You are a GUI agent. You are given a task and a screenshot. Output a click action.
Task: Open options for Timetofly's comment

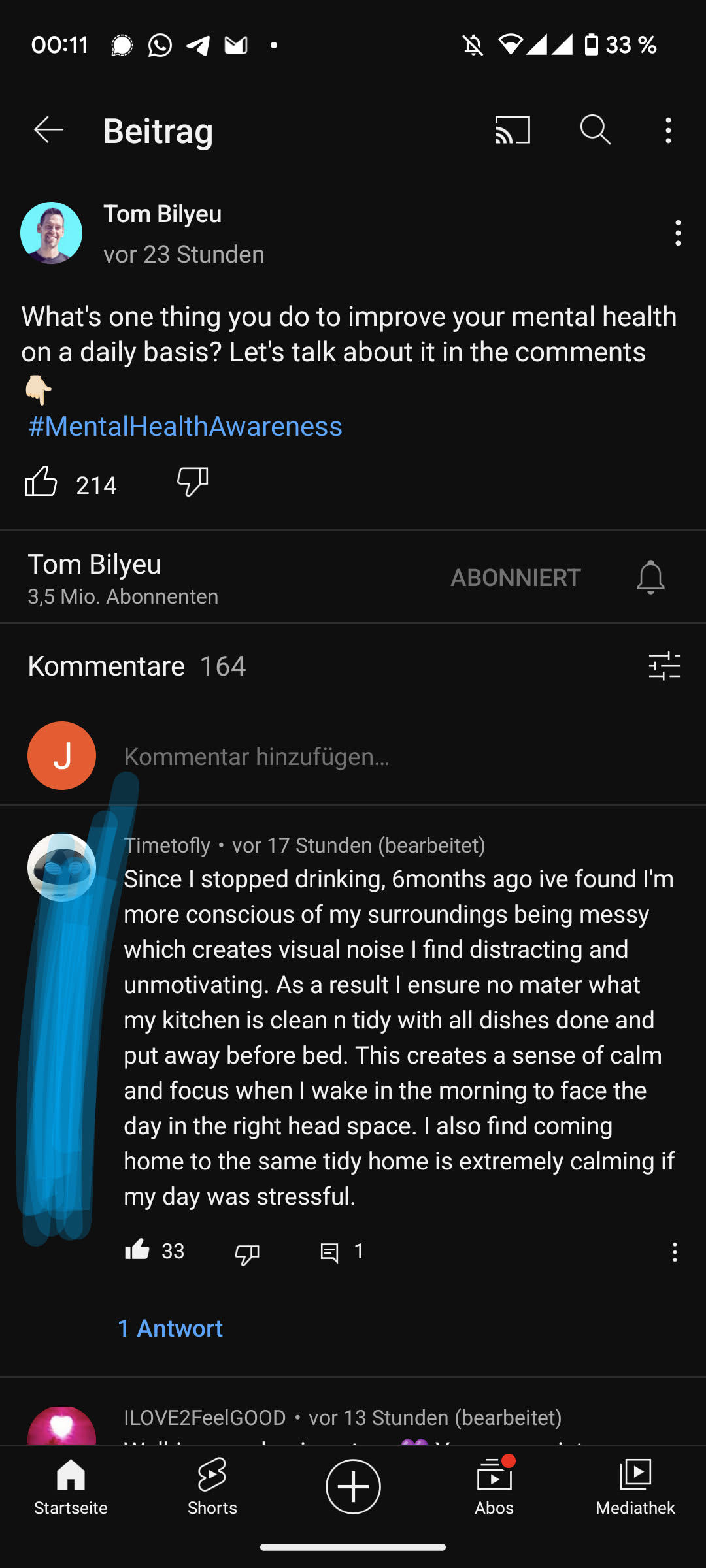(x=675, y=1252)
